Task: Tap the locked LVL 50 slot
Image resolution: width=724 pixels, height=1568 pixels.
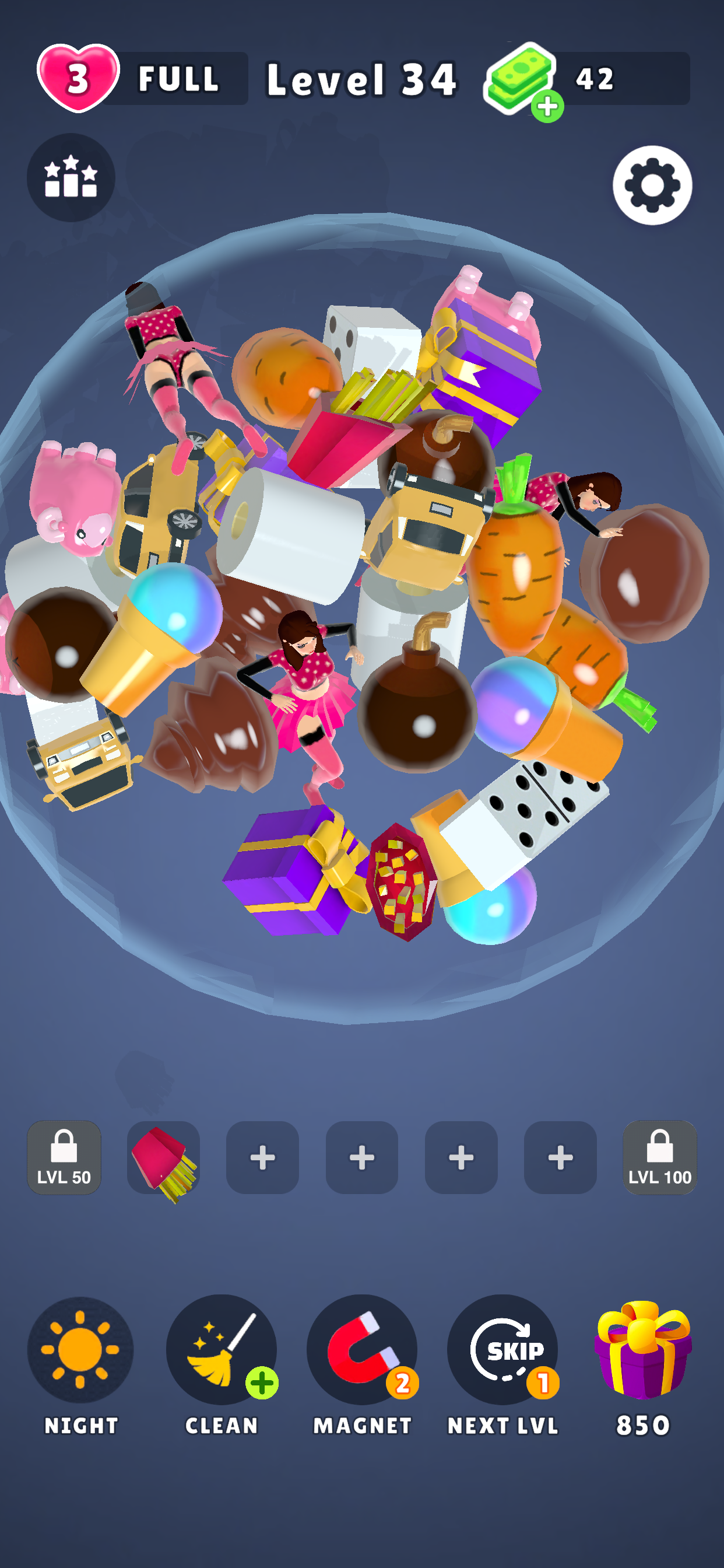Action: click(x=64, y=1157)
